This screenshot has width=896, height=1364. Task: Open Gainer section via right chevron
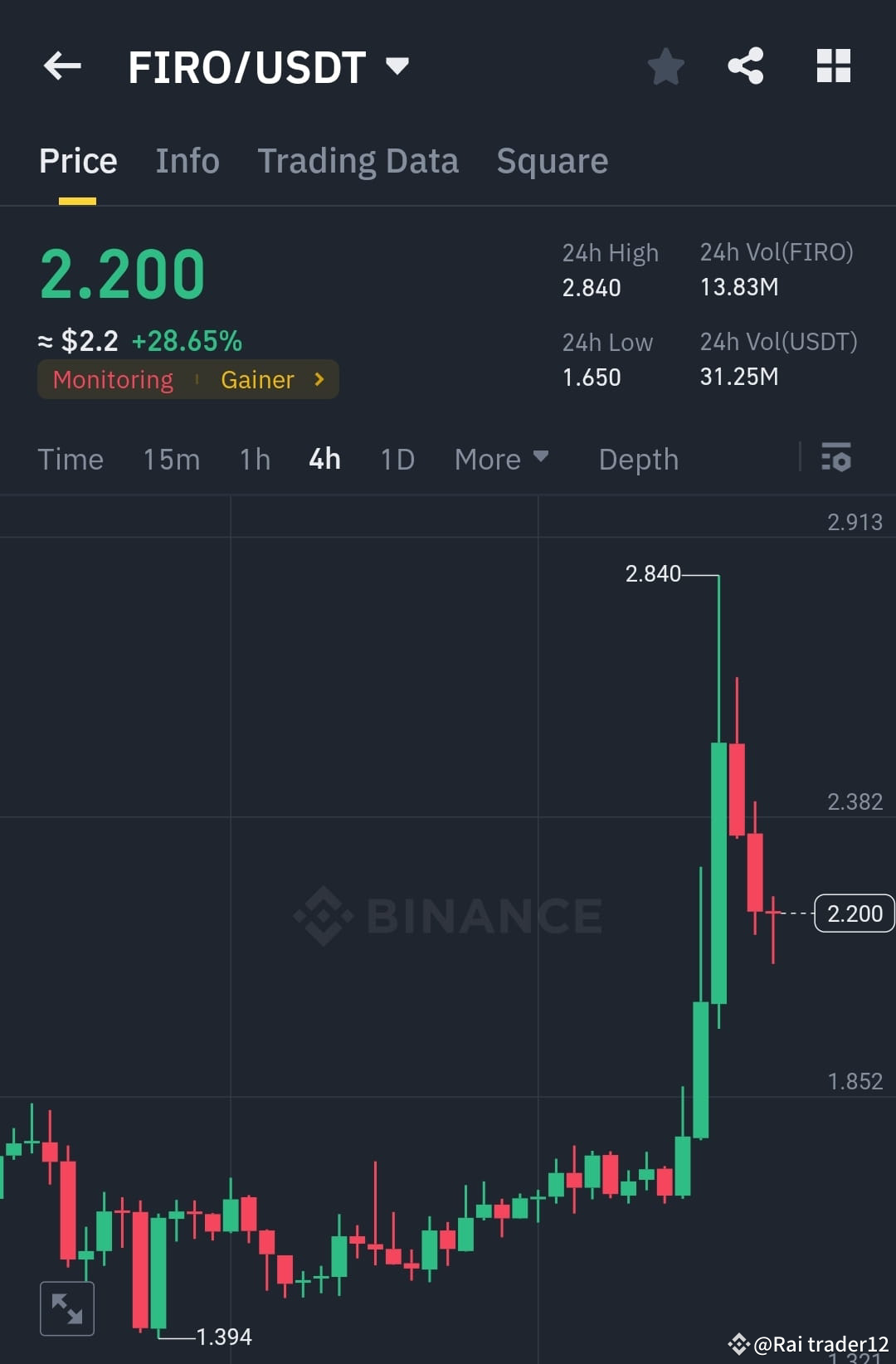click(319, 379)
